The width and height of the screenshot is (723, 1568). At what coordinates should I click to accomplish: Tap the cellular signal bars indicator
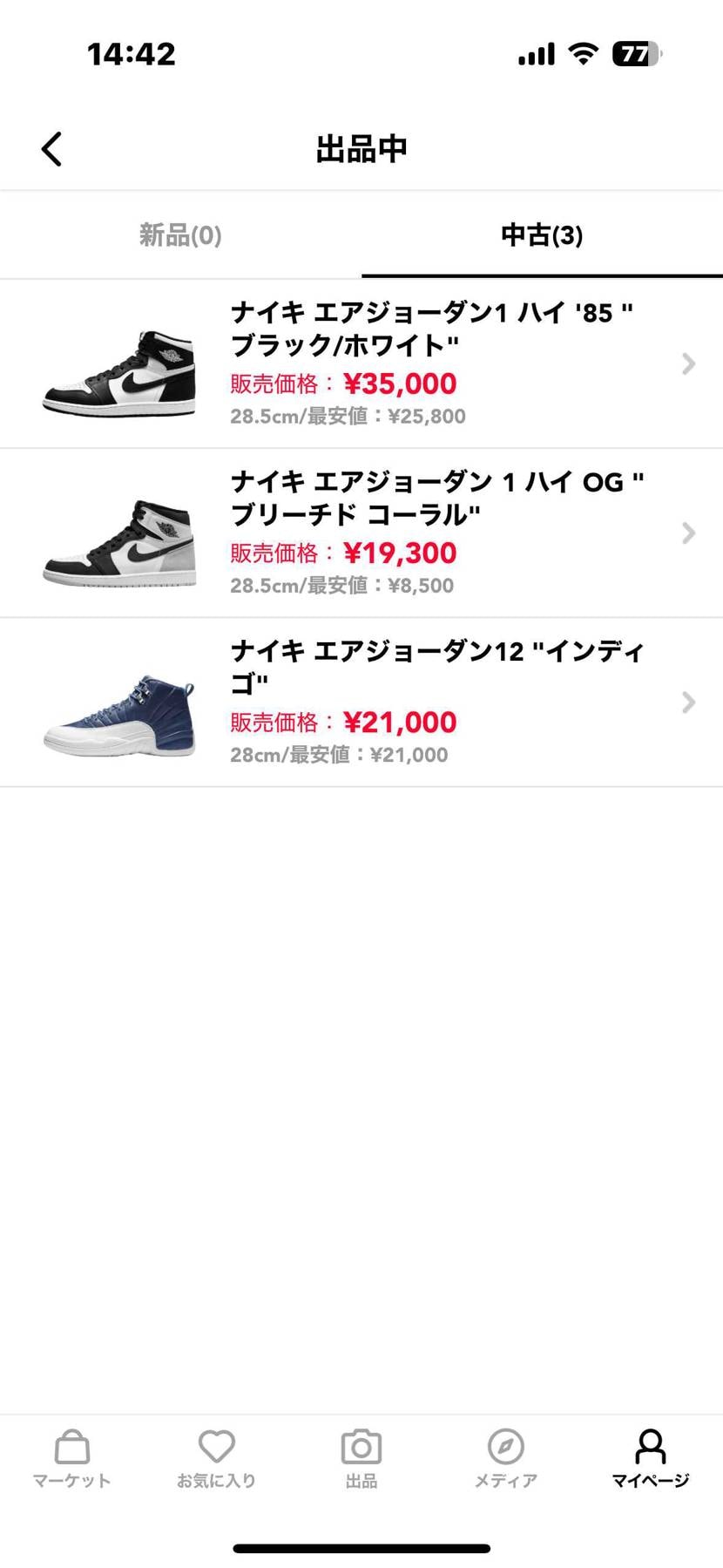click(535, 52)
